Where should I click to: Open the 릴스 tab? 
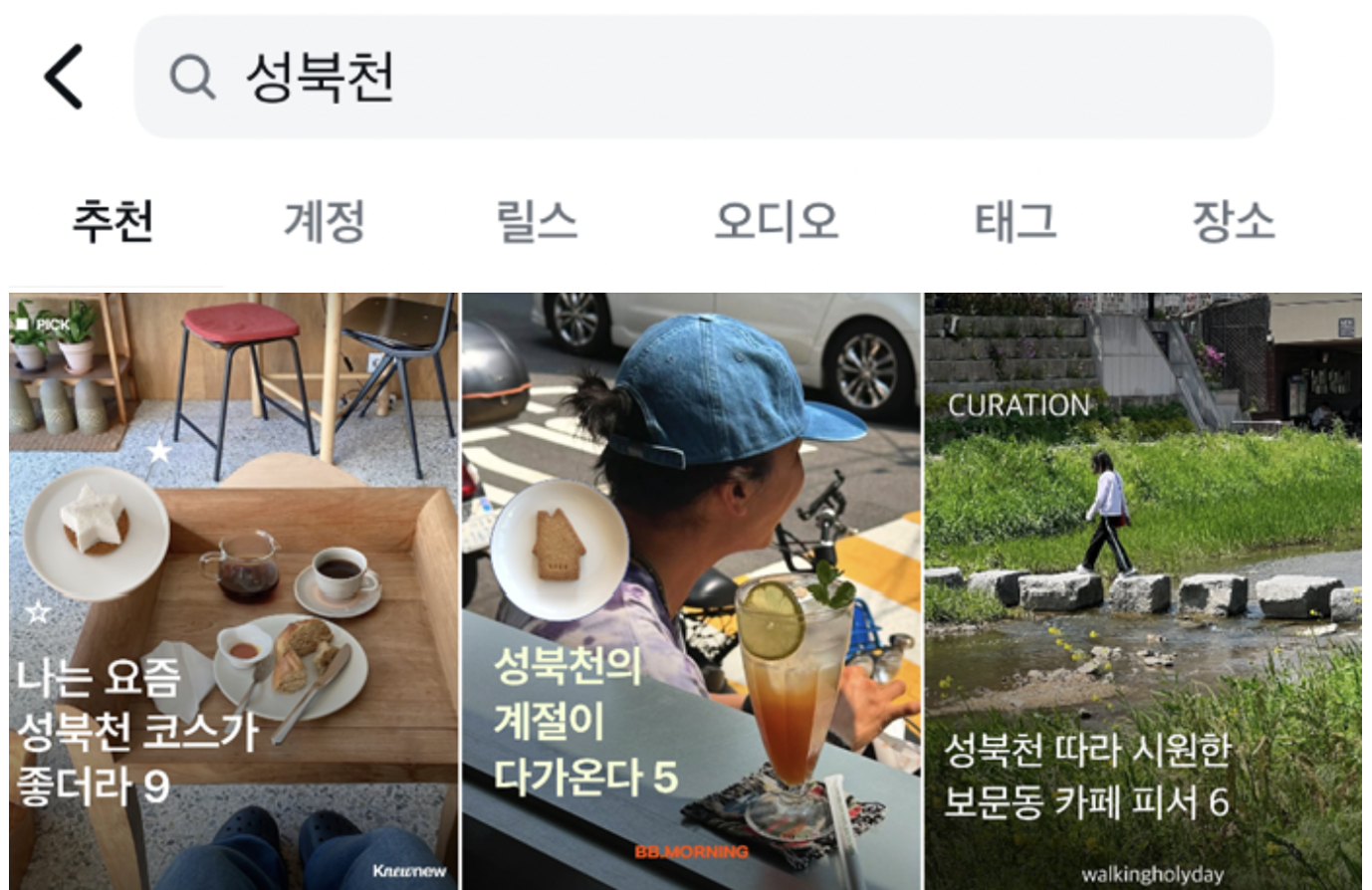click(537, 221)
